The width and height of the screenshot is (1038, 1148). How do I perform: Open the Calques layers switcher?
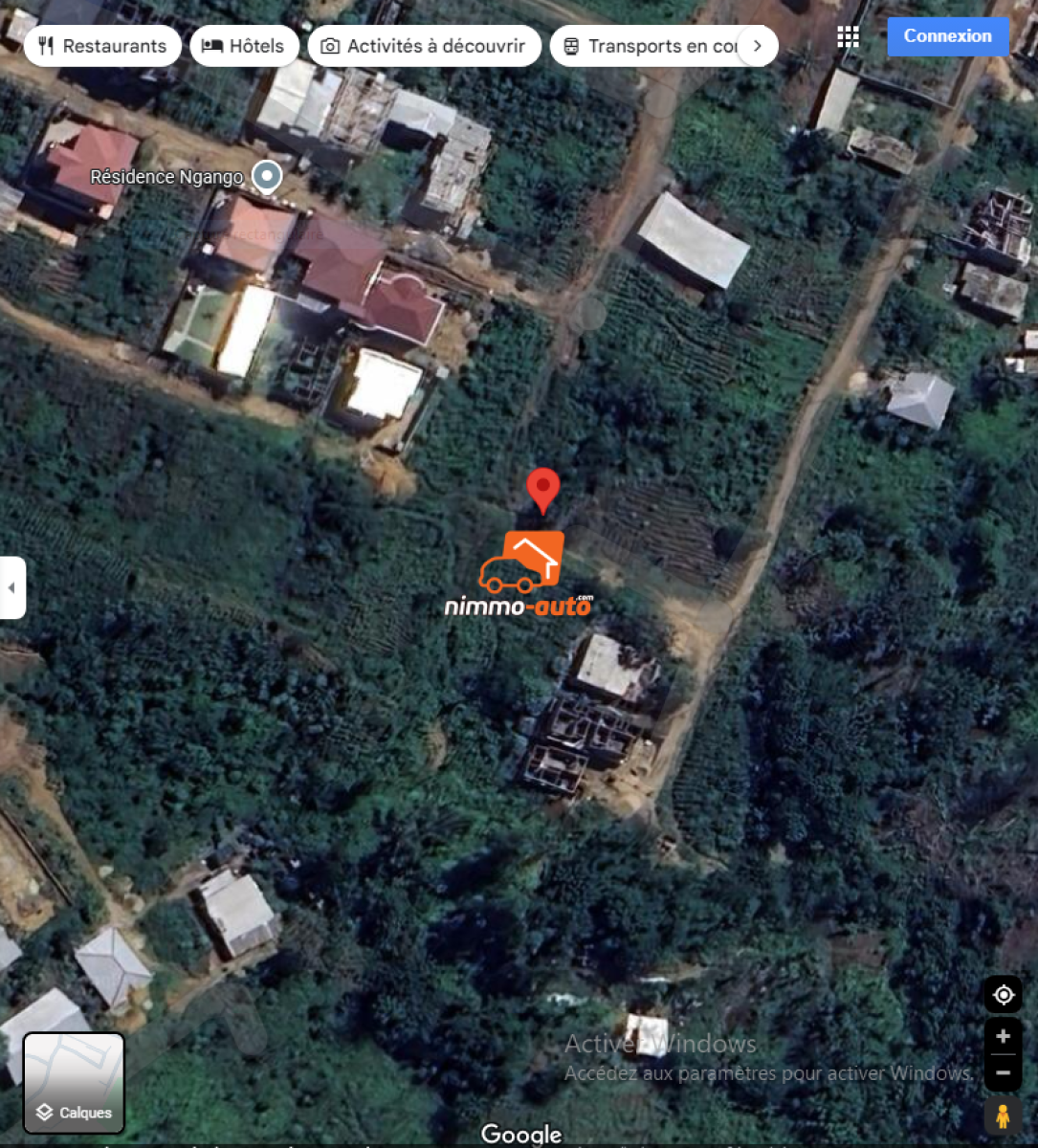[74, 1083]
